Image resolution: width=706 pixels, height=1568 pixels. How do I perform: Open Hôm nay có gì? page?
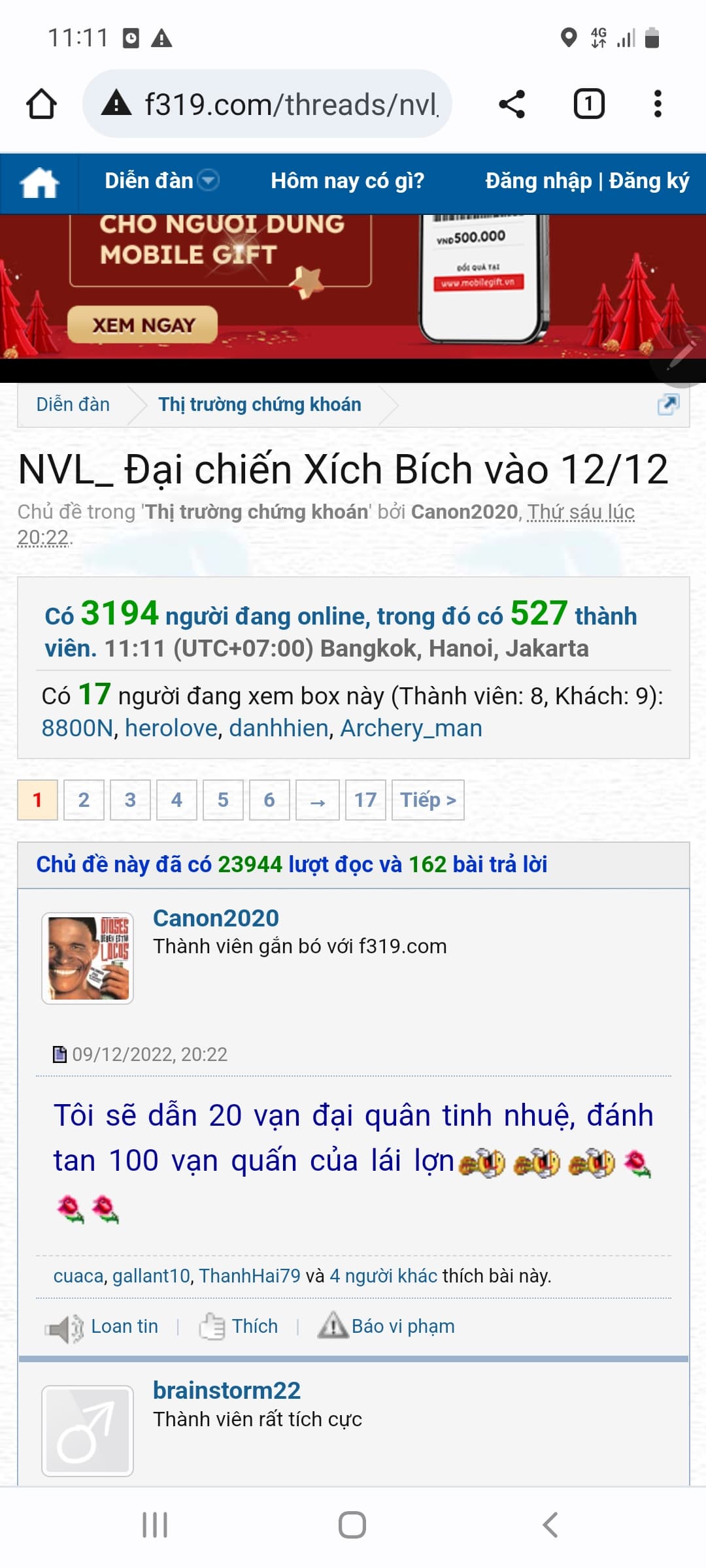tap(347, 181)
